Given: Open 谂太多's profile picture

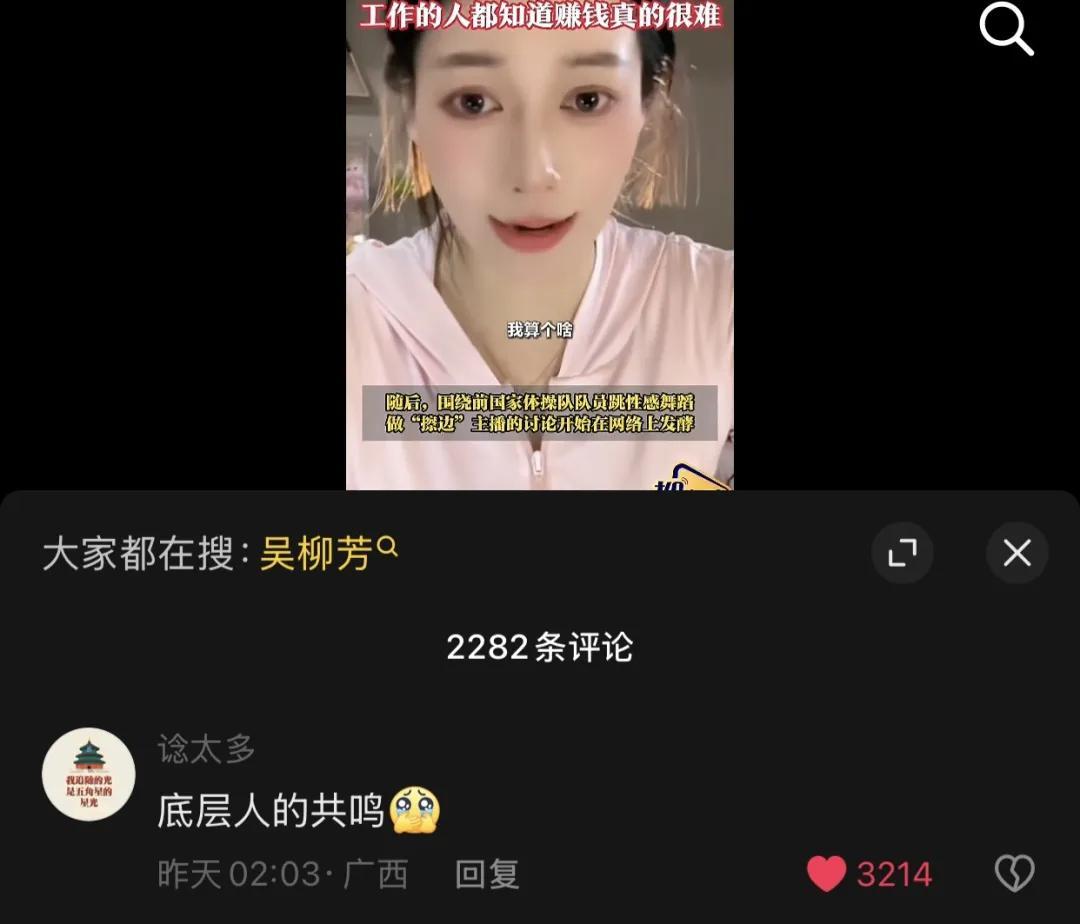Looking at the screenshot, I should (x=88, y=774).
